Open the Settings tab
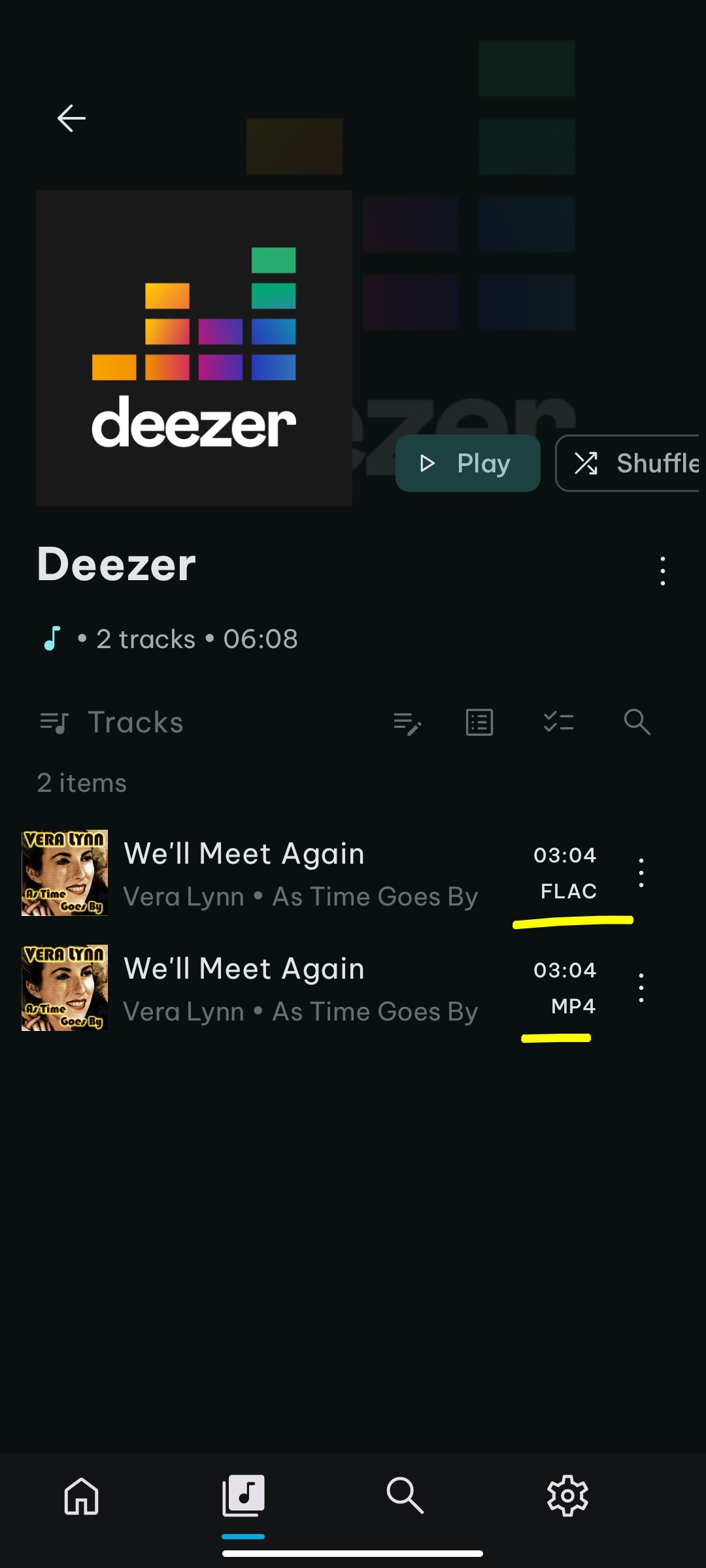 (567, 1495)
